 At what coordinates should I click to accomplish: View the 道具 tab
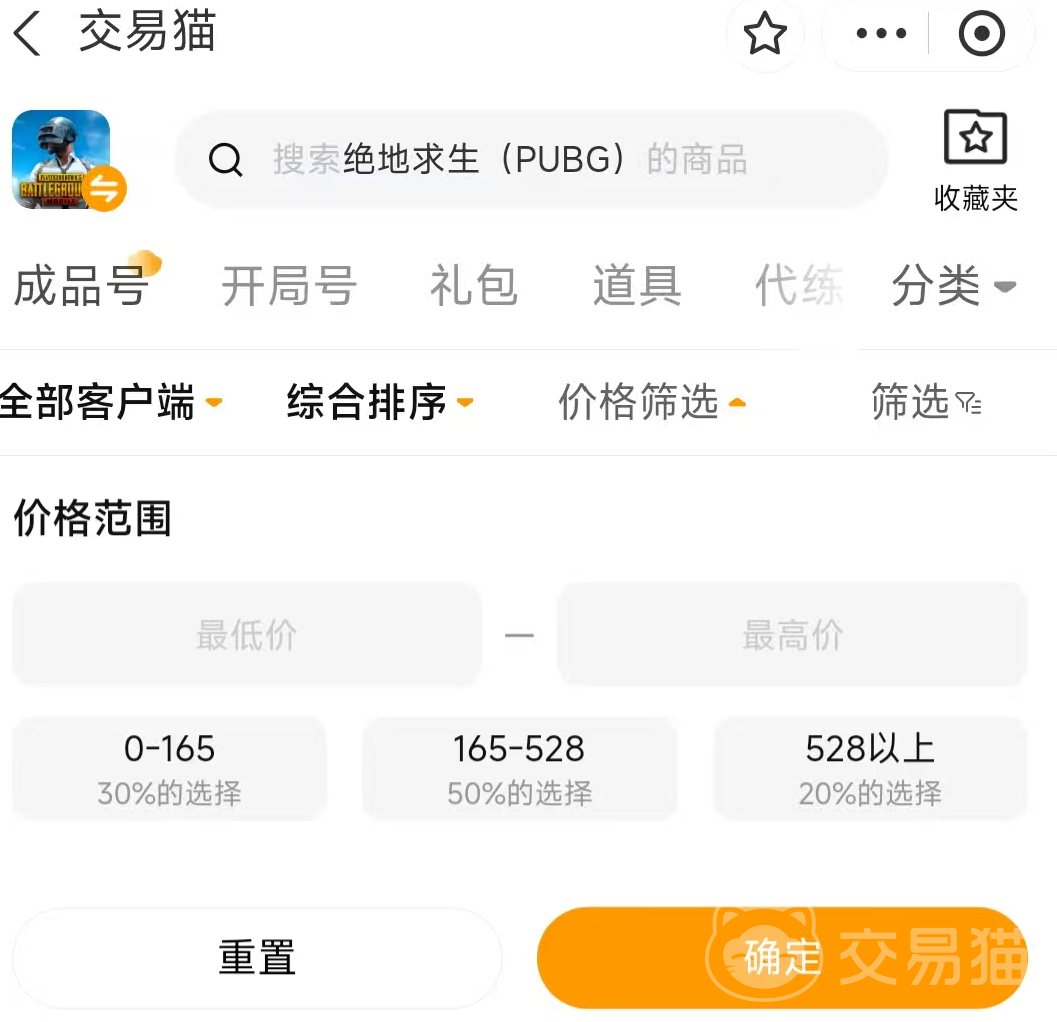(637, 287)
